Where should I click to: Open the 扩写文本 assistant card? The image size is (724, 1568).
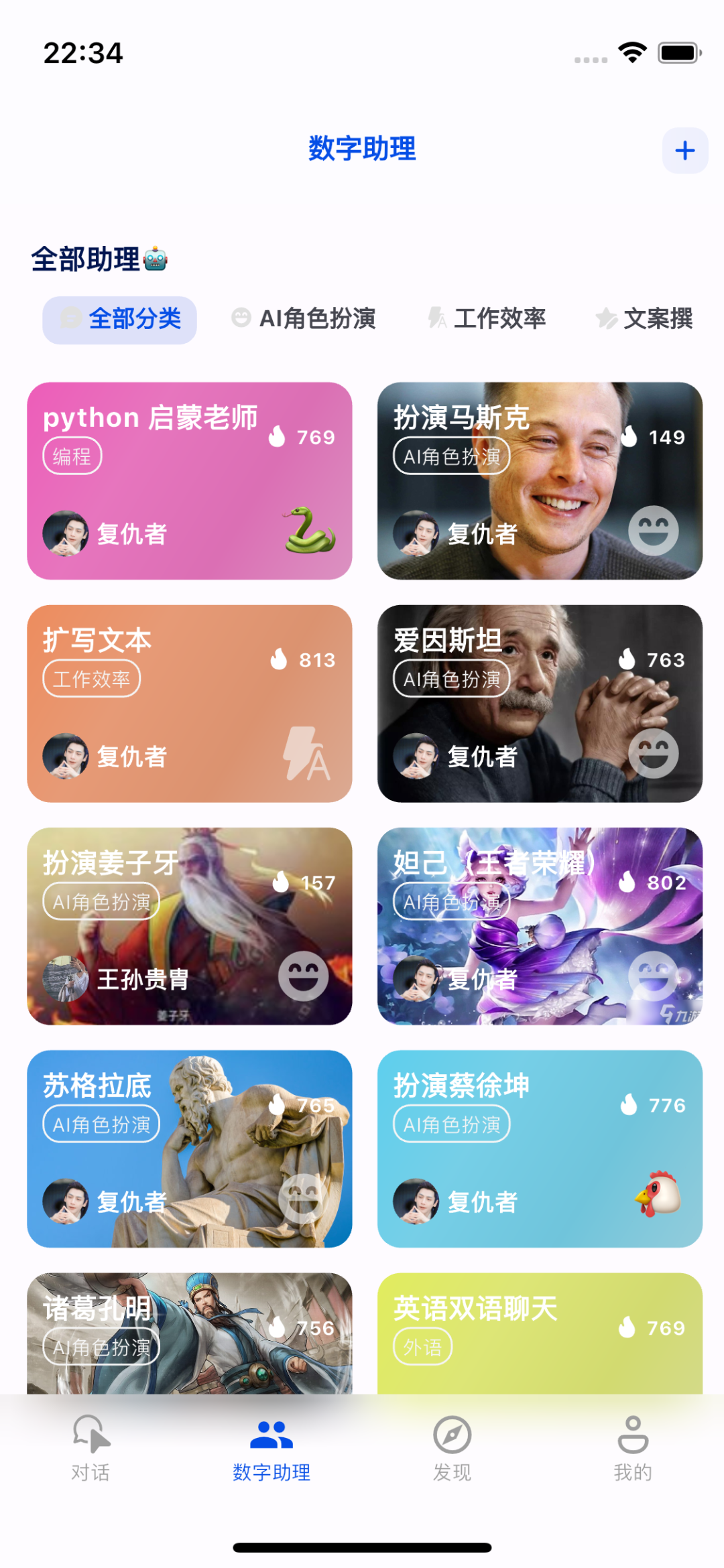189,703
